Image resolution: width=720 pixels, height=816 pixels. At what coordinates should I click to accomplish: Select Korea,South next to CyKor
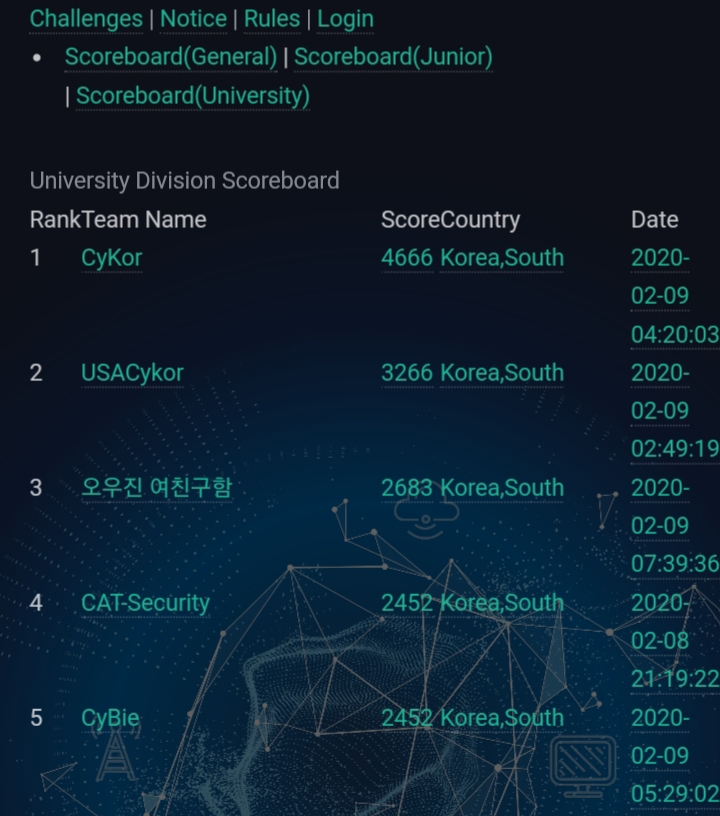pyautogui.click(x=502, y=258)
